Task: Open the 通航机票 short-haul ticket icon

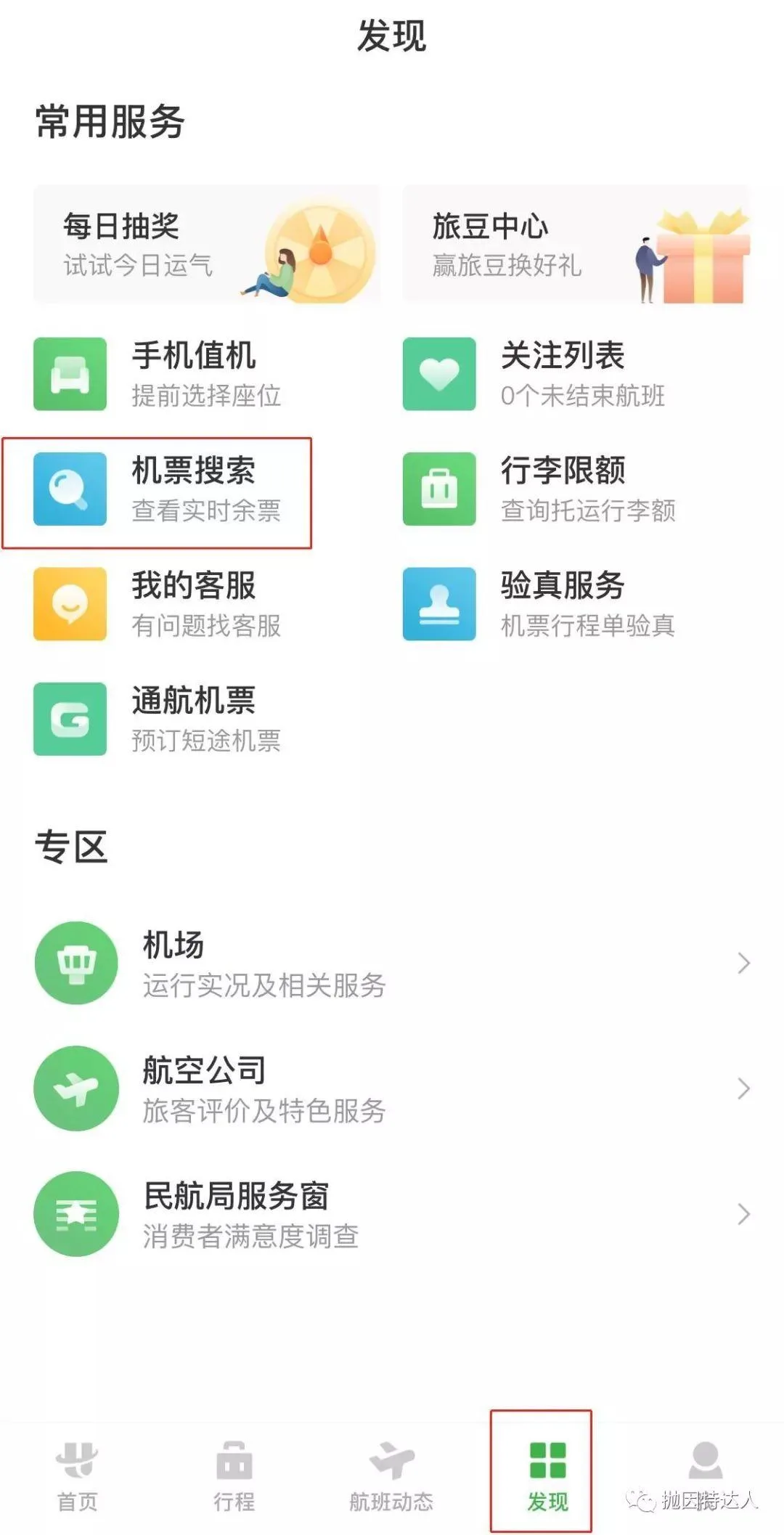Action: (x=69, y=719)
